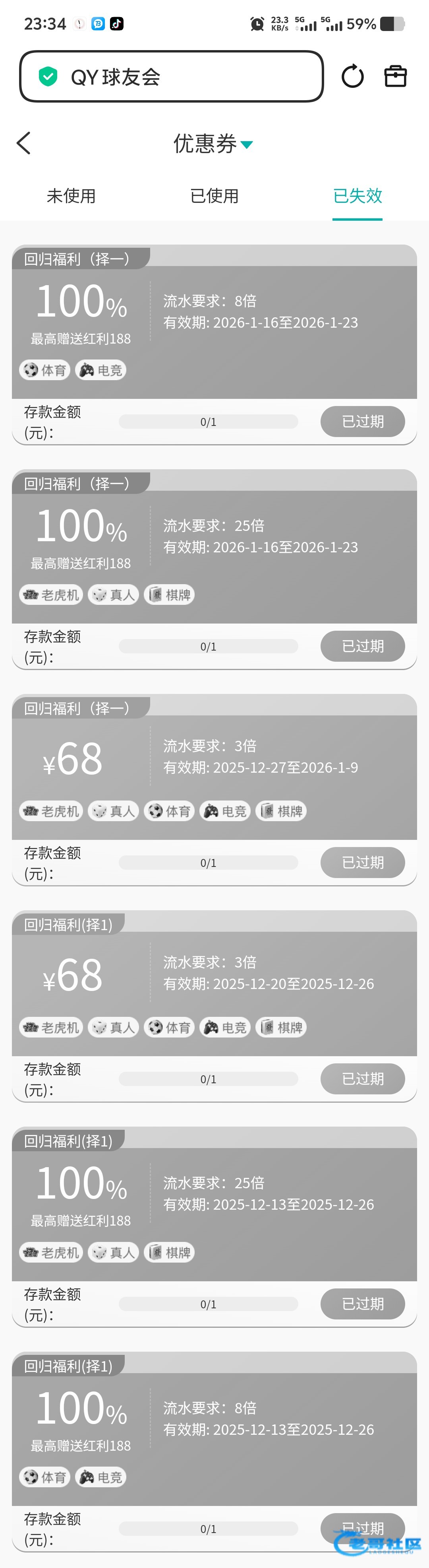
Task: Switch to the 未使用 tab
Action: (71, 196)
